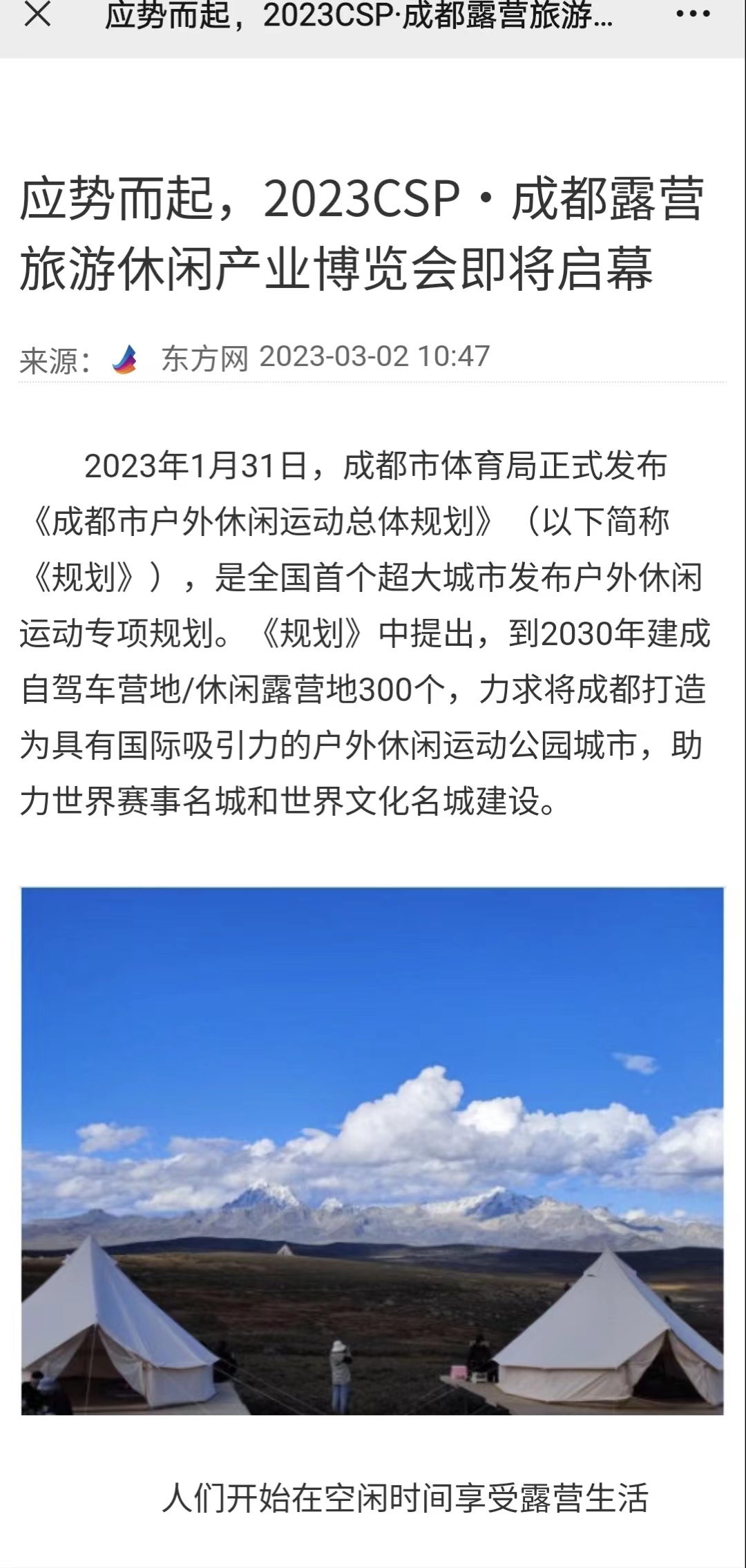
Task: View the camping tents photo
Action: [x=372, y=1151]
